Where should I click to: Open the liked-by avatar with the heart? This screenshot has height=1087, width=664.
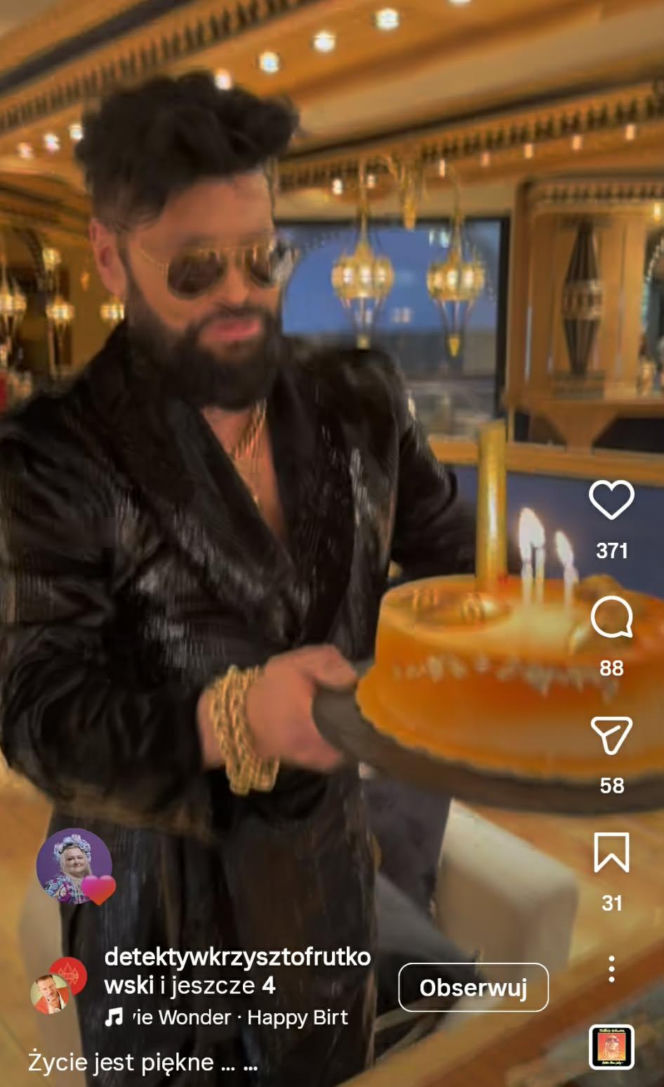[x=76, y=866]
